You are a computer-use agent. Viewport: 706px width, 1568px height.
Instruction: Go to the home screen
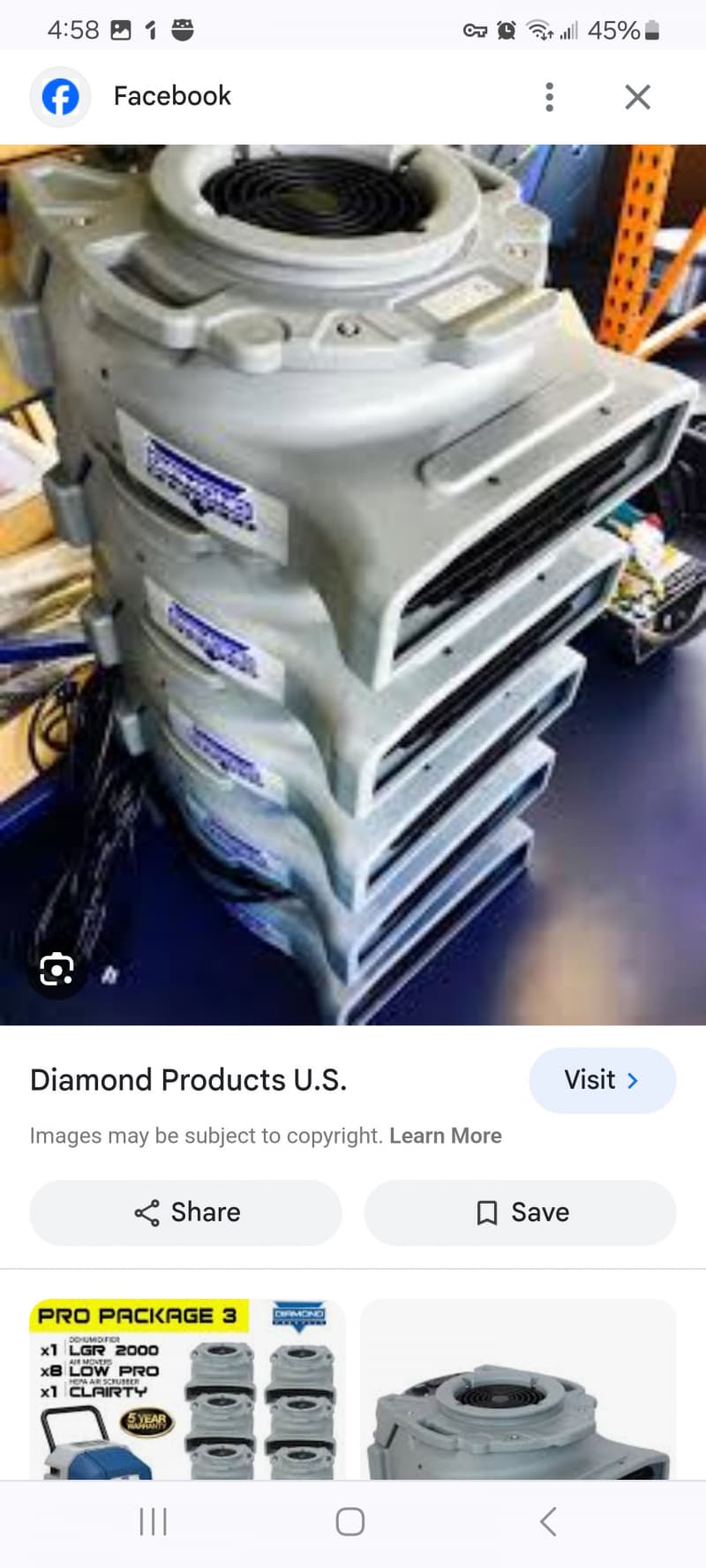click(x=350, y=1521)
